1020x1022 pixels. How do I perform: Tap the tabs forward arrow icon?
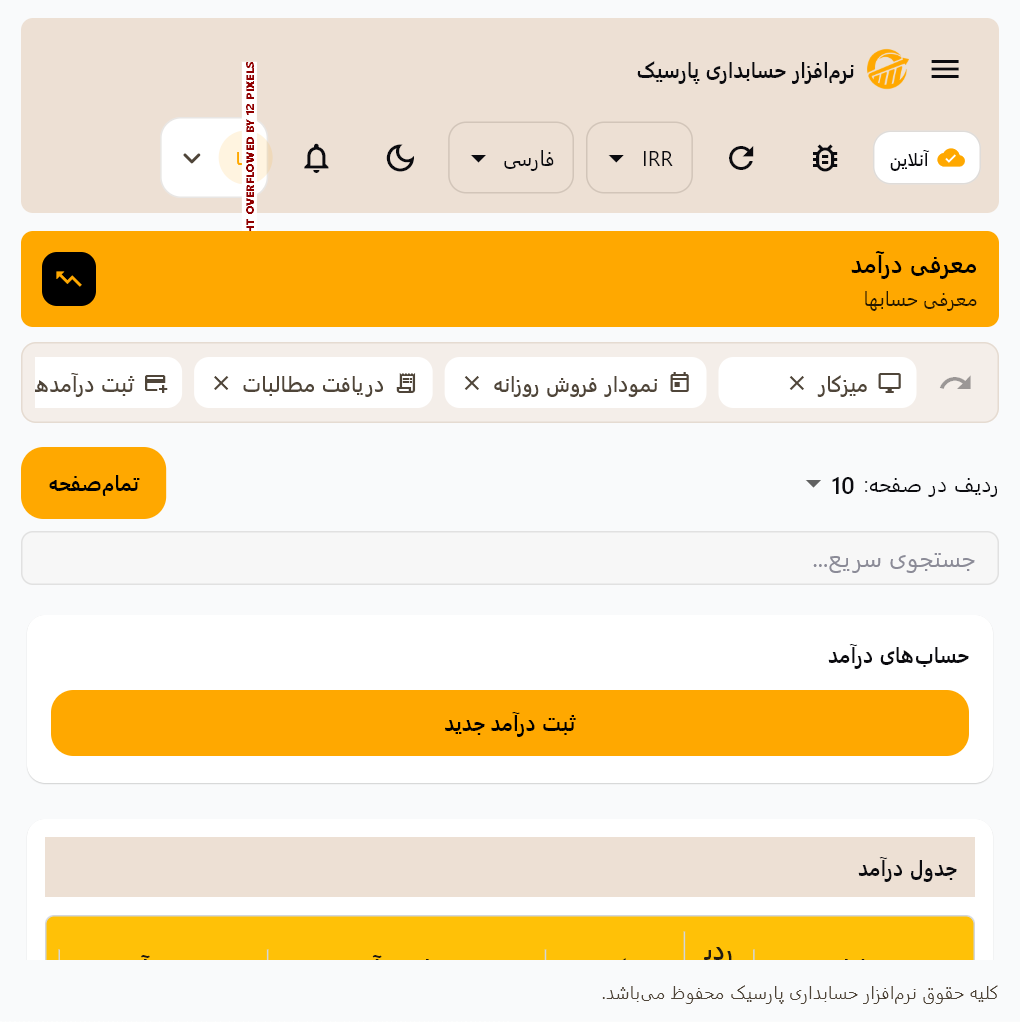(x=955, y=383)
